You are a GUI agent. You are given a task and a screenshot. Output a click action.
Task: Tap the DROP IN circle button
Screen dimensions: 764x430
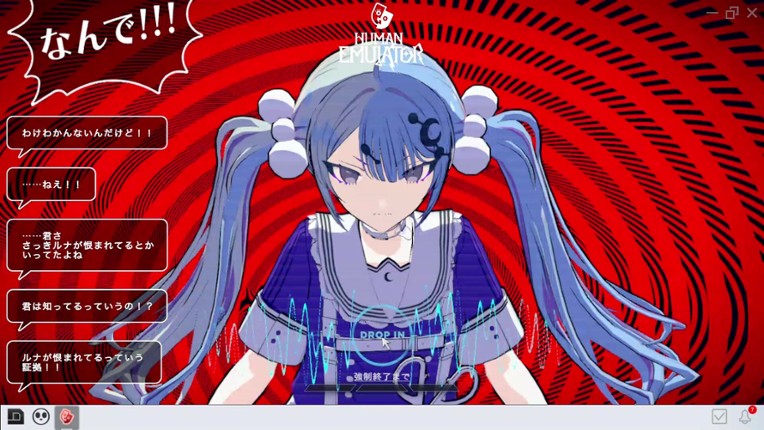[382, 334]
